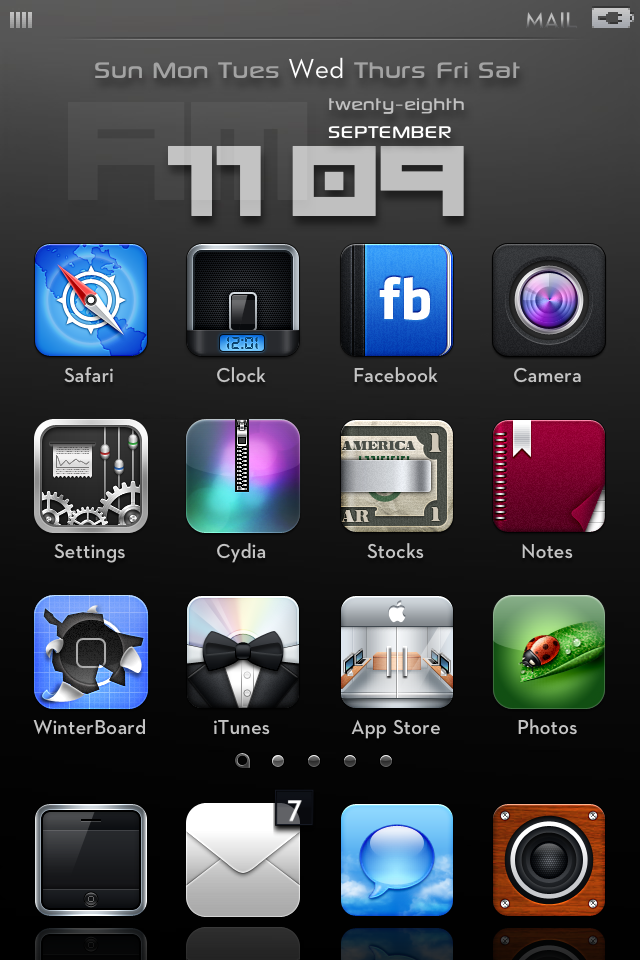The image size is (640, 960).
Task: Open the Stocks app
Action: pos(396,476)
